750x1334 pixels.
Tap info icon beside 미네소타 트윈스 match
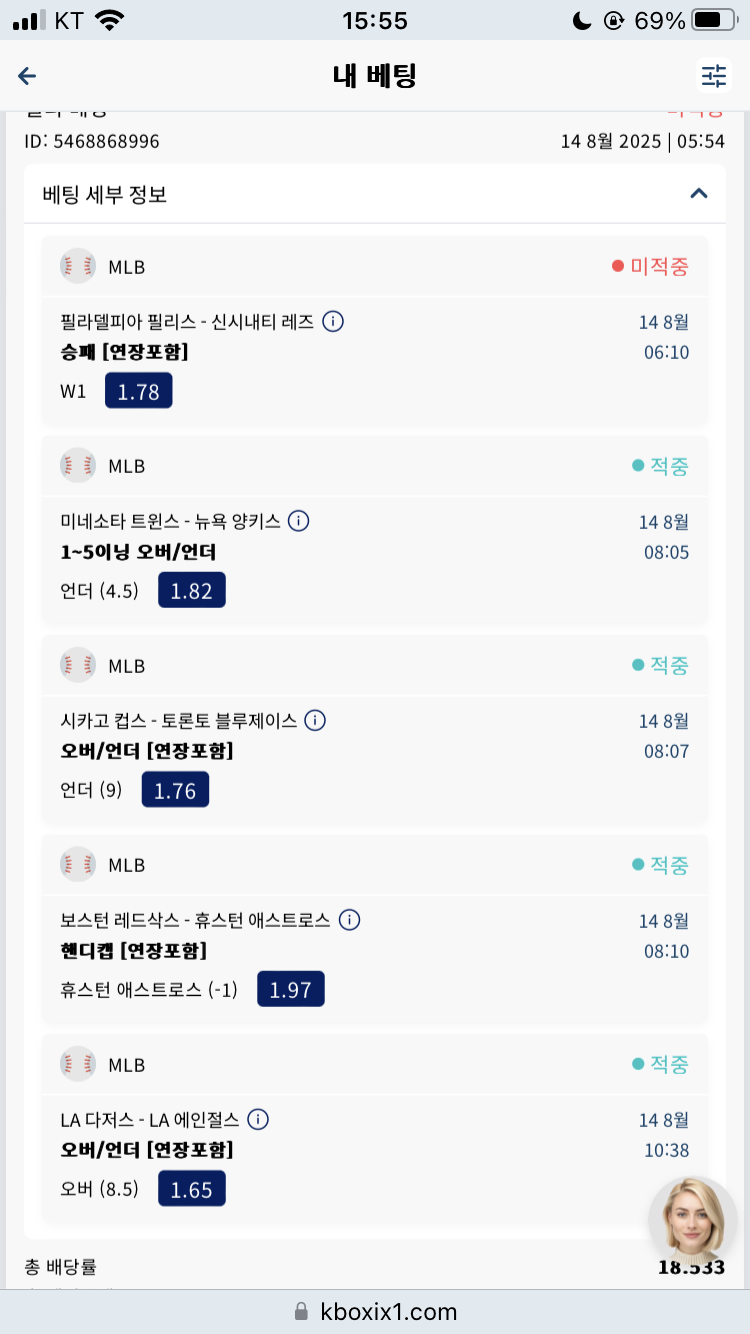coord(298,521)
